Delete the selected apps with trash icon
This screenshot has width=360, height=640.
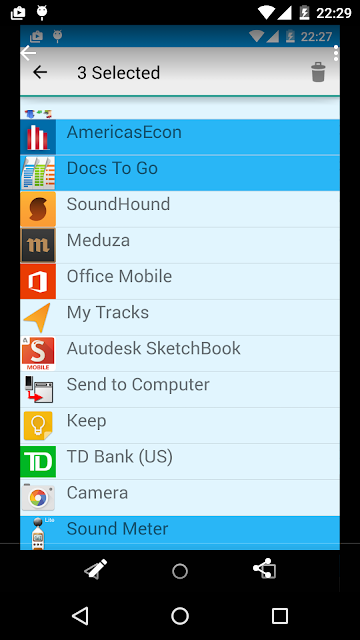click(x=318, y=73)
